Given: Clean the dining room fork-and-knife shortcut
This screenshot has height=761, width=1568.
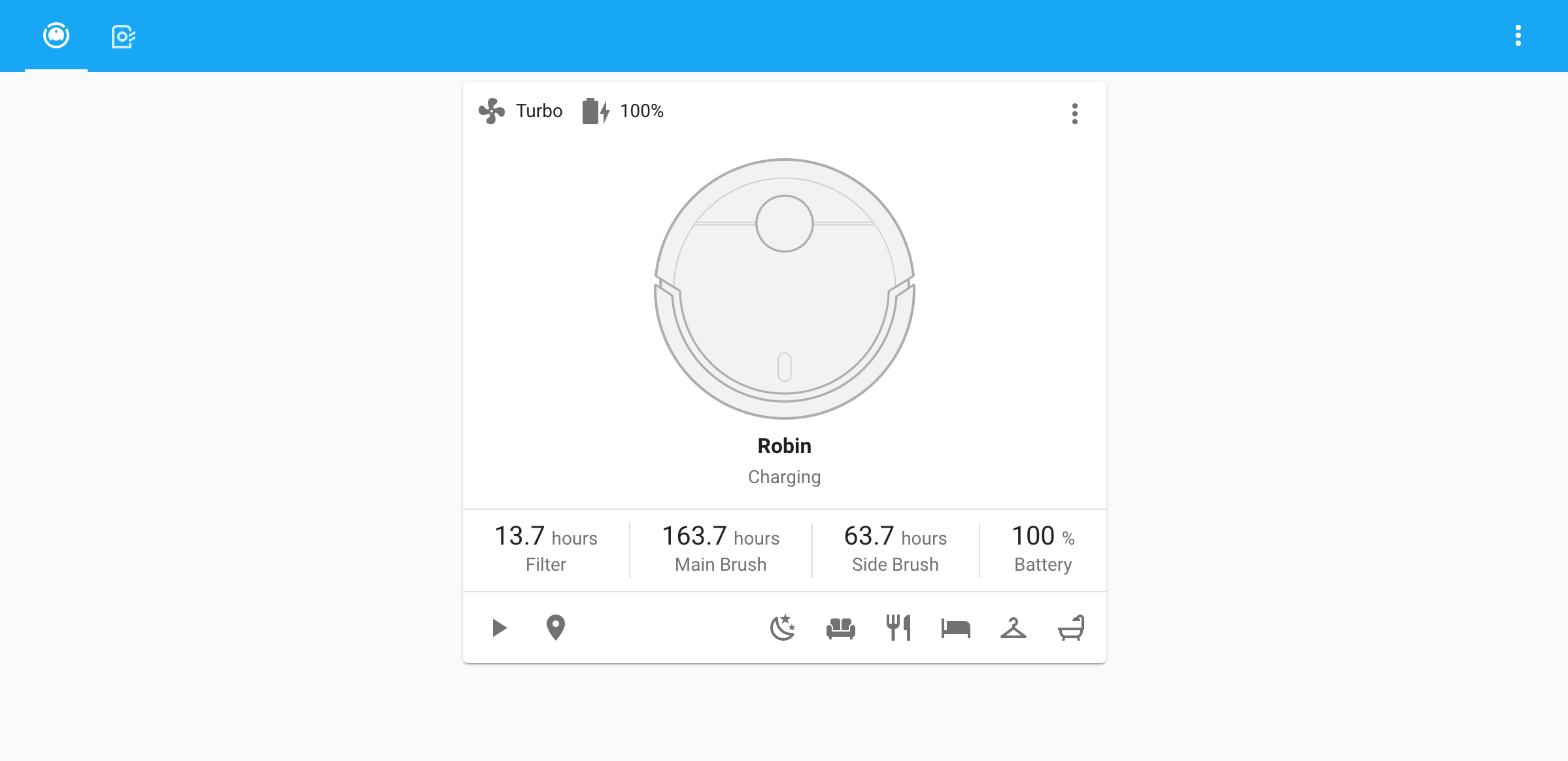Looking at the screenshot, I should pos(898,628).
